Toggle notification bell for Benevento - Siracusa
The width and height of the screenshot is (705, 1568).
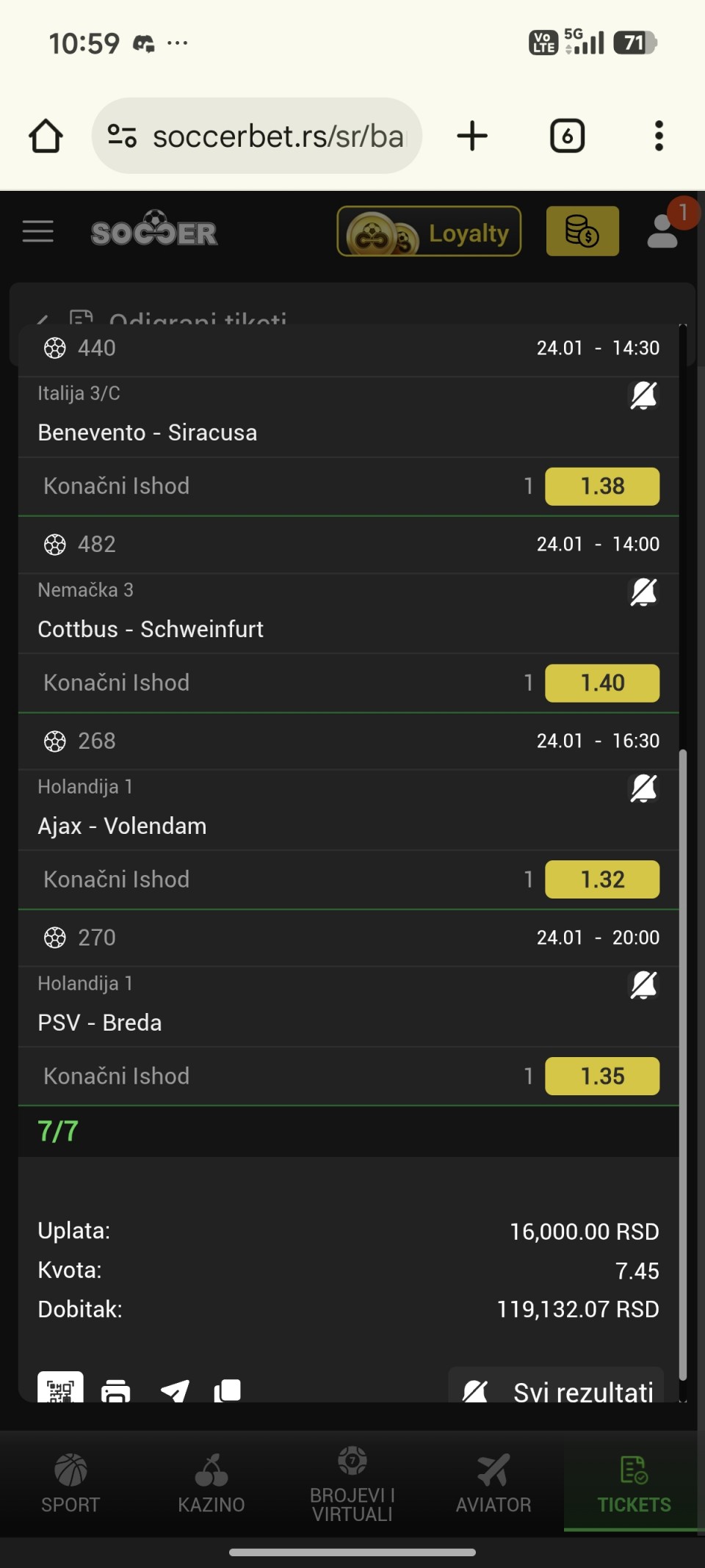(x=643, y=396)
